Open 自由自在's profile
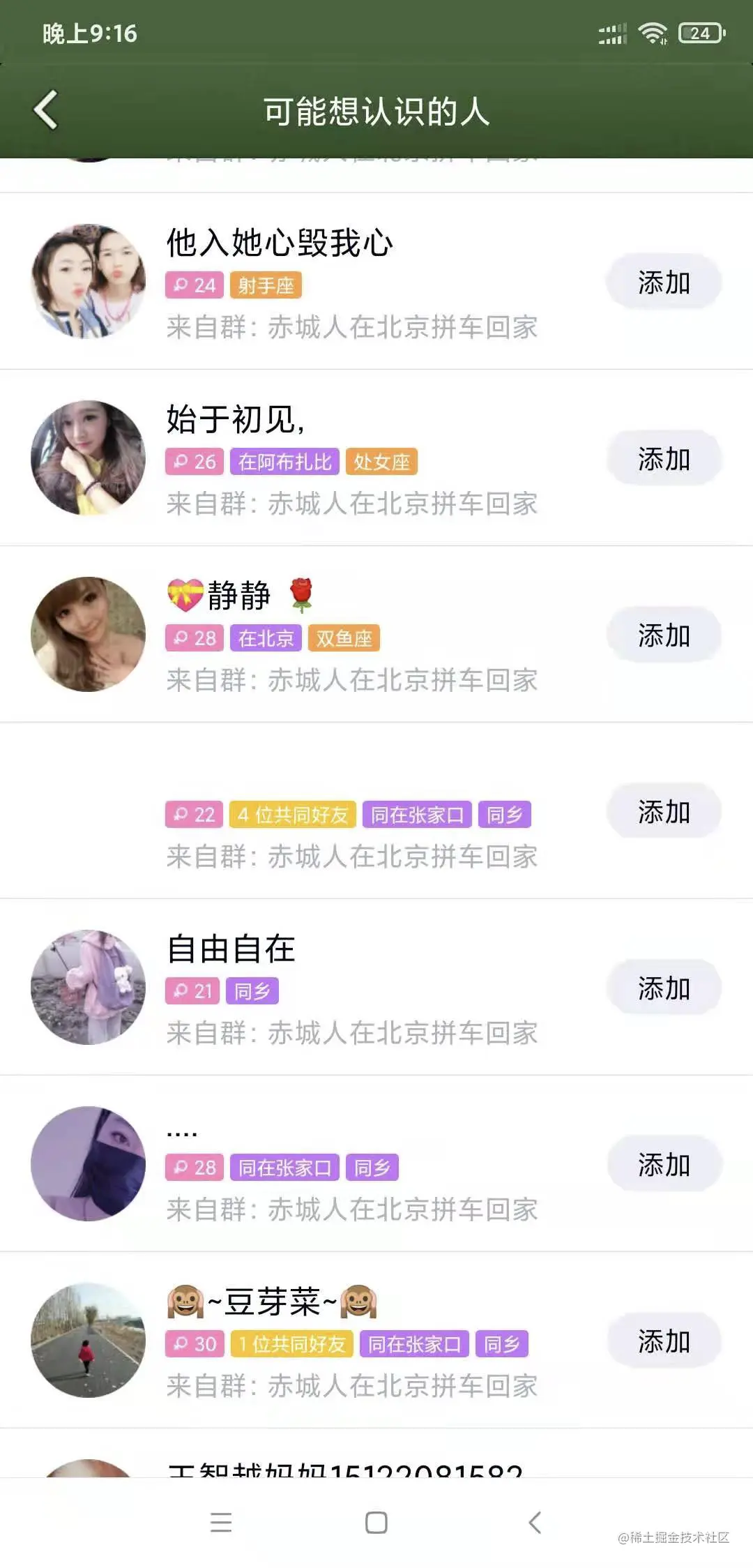Screen dimensions: 753x1568 tap(231, 949)
